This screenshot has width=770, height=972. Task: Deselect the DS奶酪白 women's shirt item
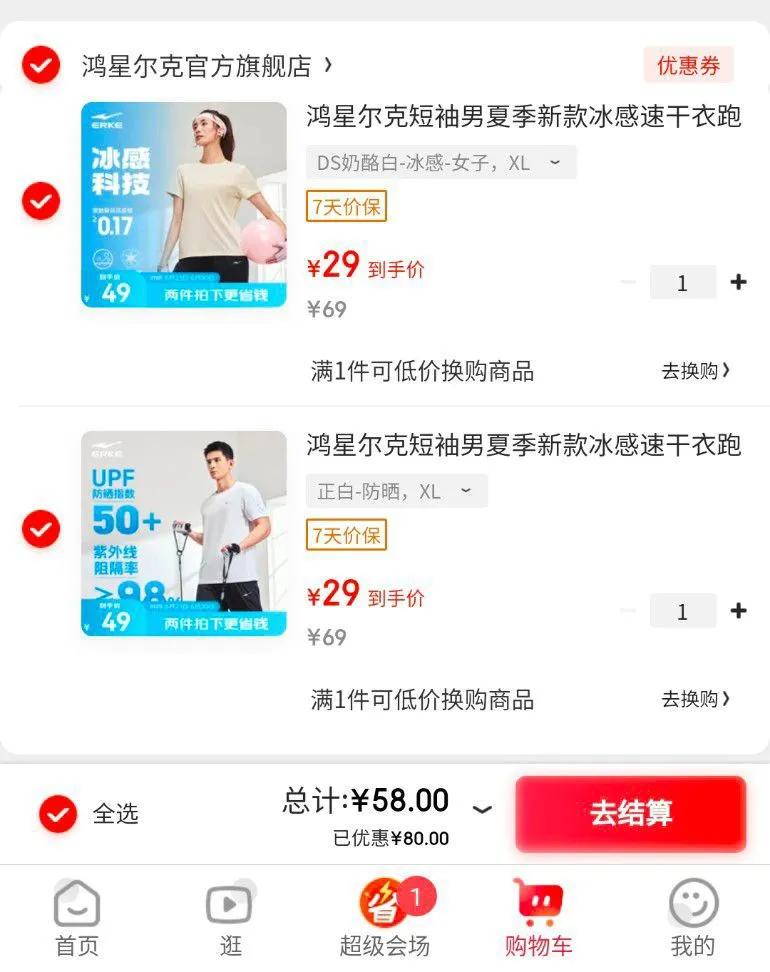tap(41, 201)
